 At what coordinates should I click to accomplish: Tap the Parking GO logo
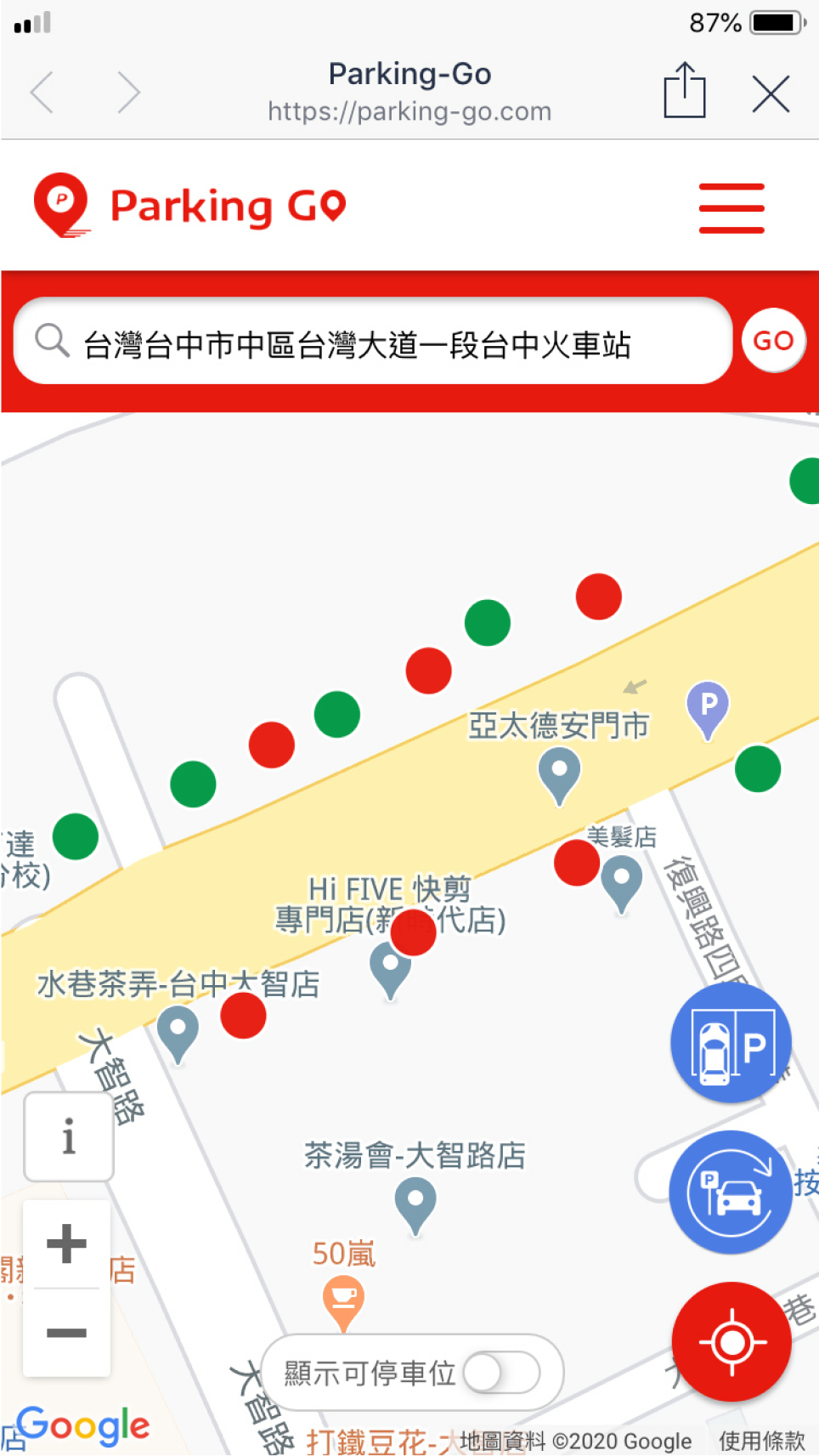pos(189,206)
